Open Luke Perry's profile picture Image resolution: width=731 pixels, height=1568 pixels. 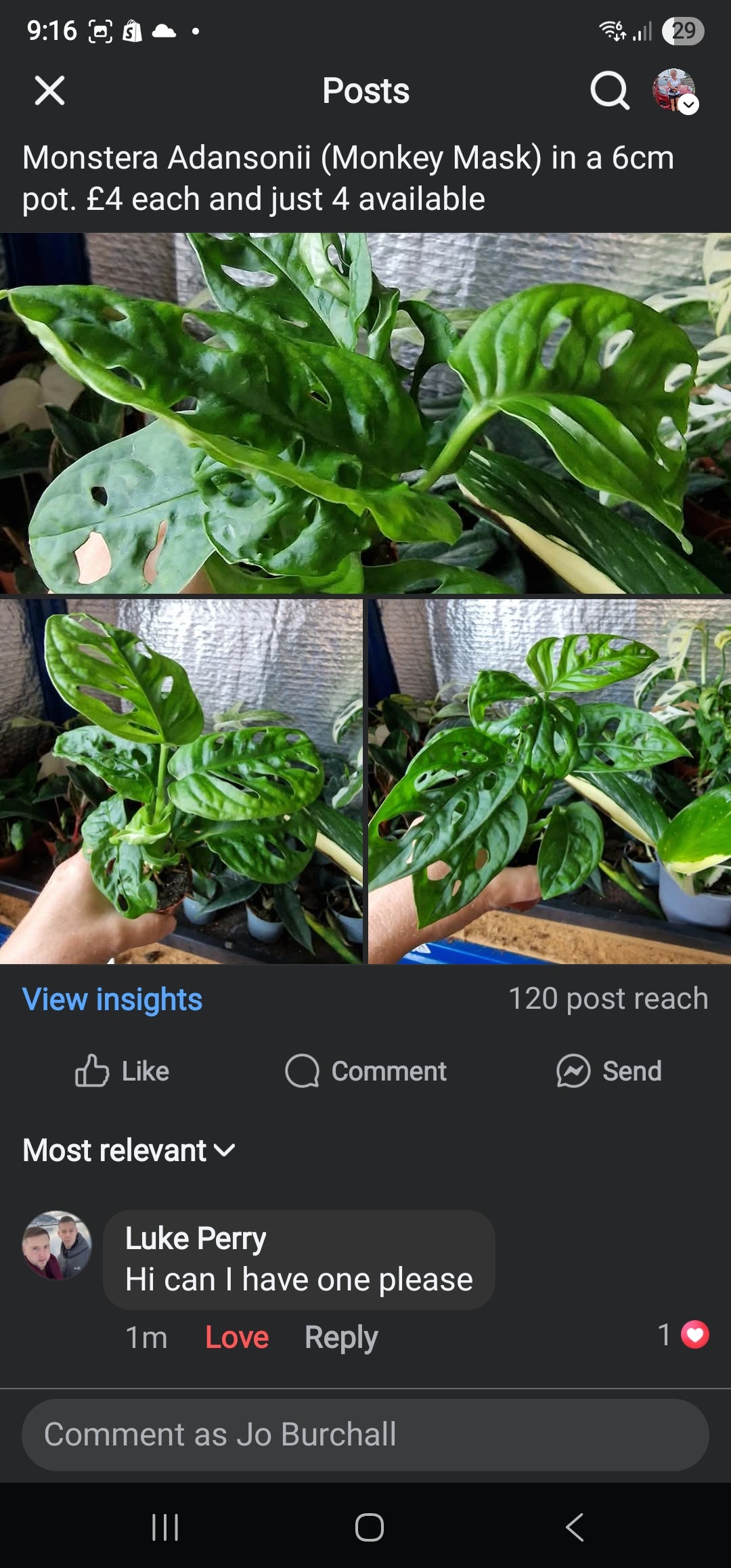(x=58, y=1245)
